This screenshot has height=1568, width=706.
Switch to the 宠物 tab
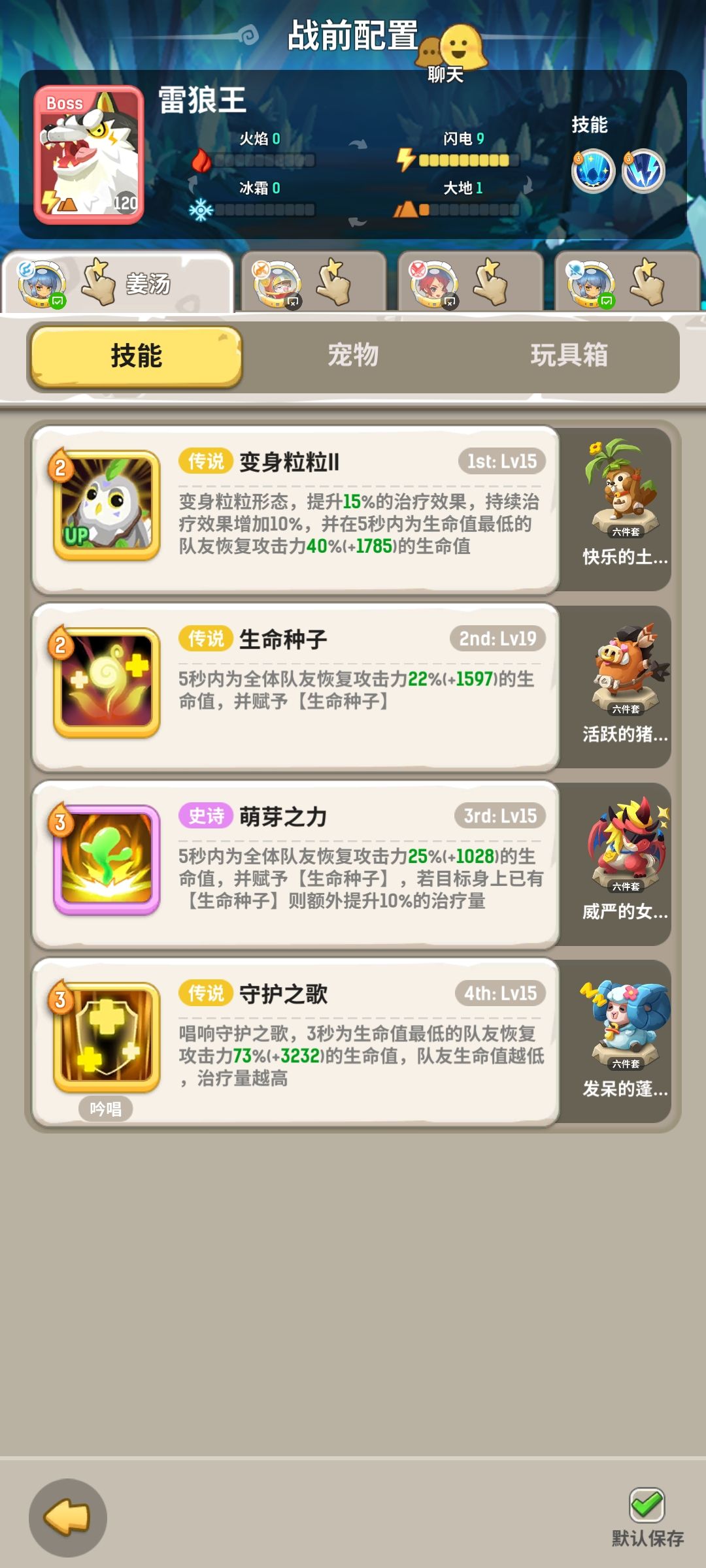[x=353, y=356]
